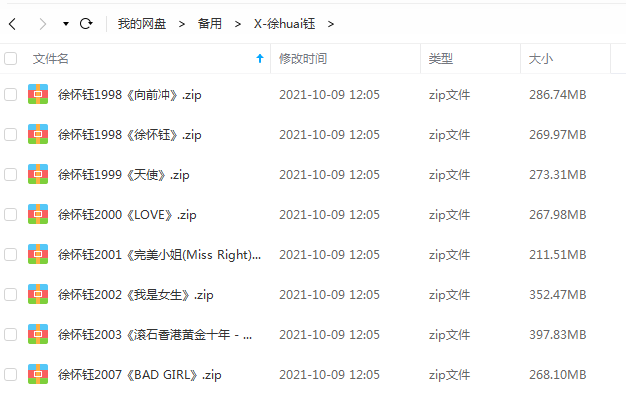Open the 备用 folder in the breadcrumb

coord(210,23)
